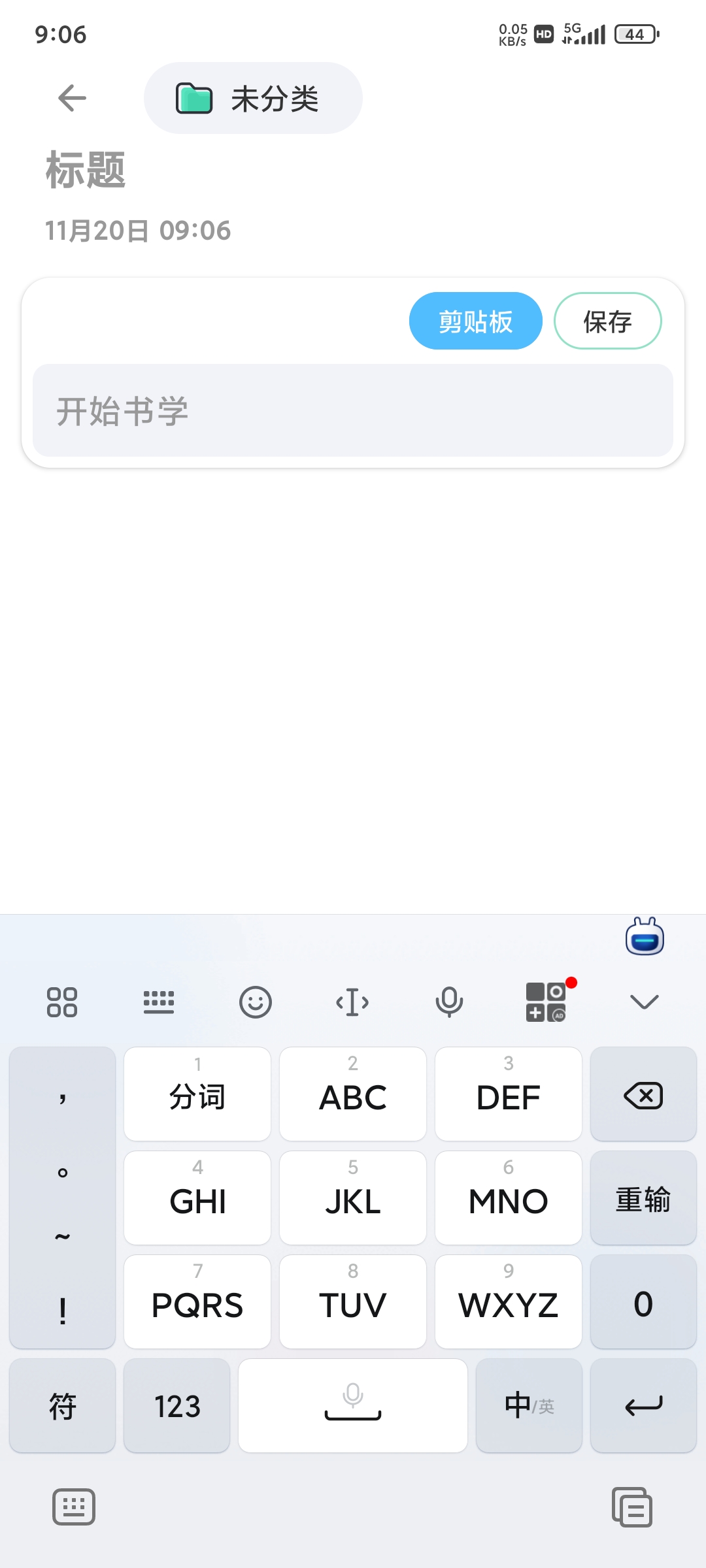
Task: Open the toolbox with the red dot
Action: pyautogui.click(x=546, y=1002)
